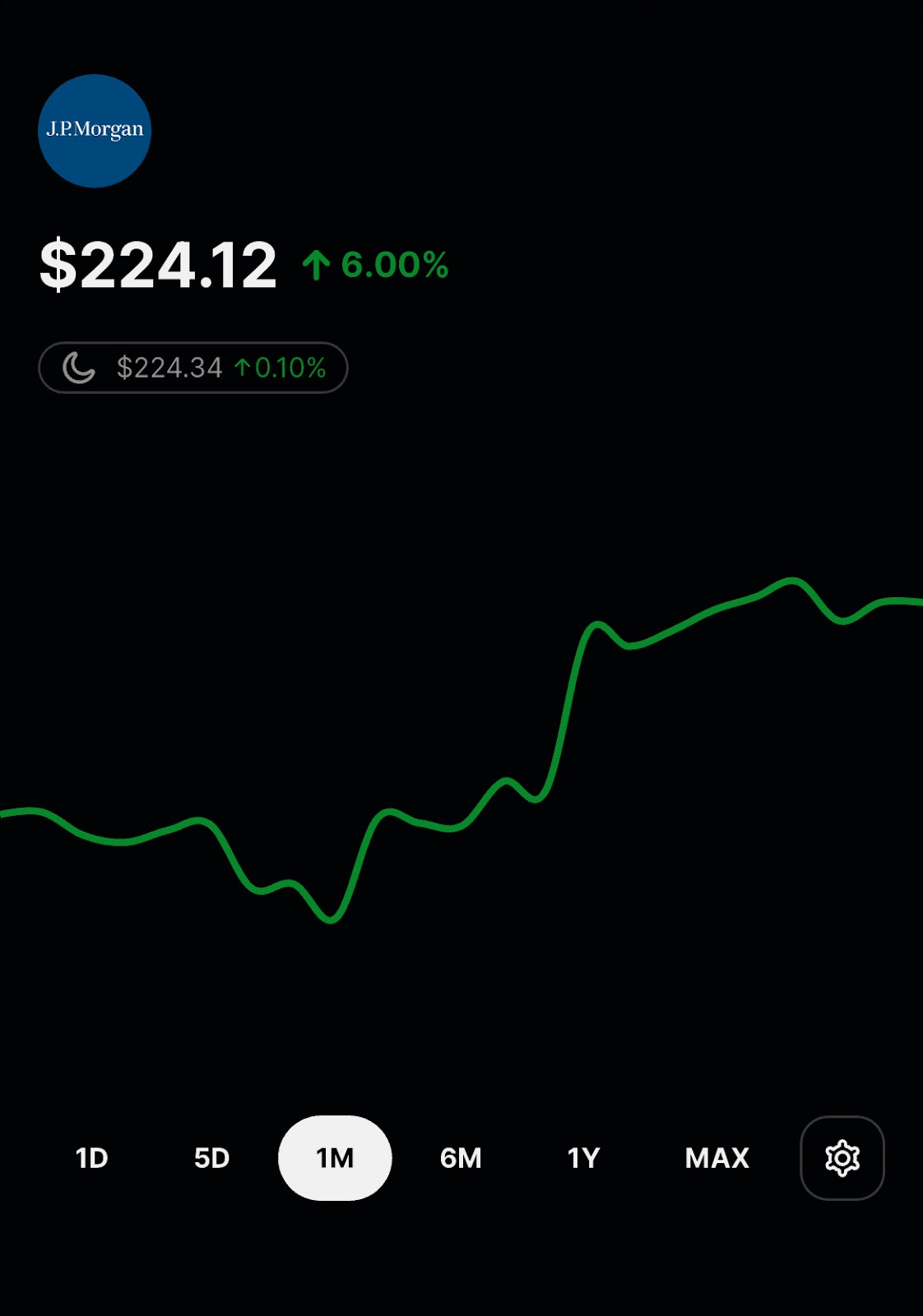Tap the after-hours price pill
This screenshot has height=1316, width=923.
(x=193, y=368)
